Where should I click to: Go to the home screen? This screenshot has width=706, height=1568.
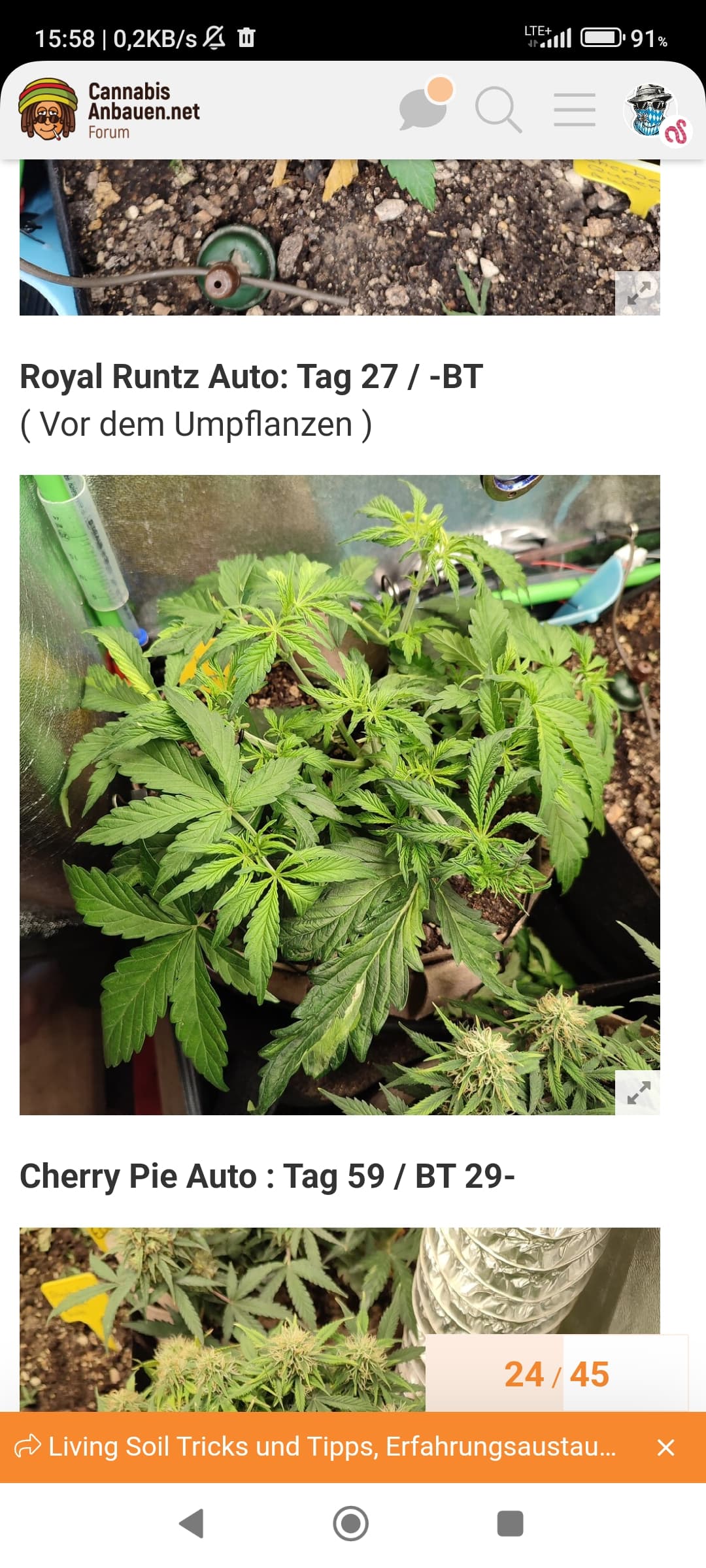[x=351, y=1523]
